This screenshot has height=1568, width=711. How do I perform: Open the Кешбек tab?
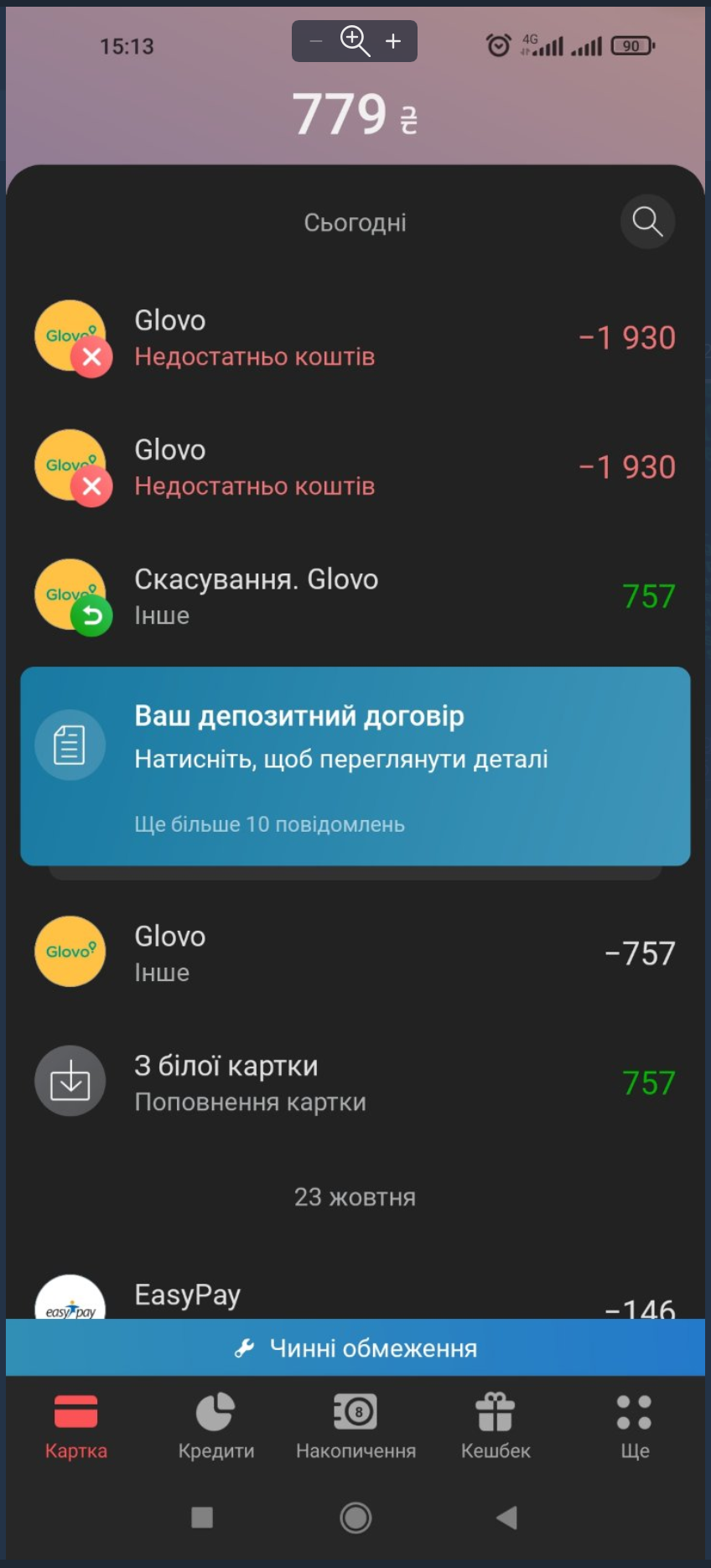(x=496, y=1425)
